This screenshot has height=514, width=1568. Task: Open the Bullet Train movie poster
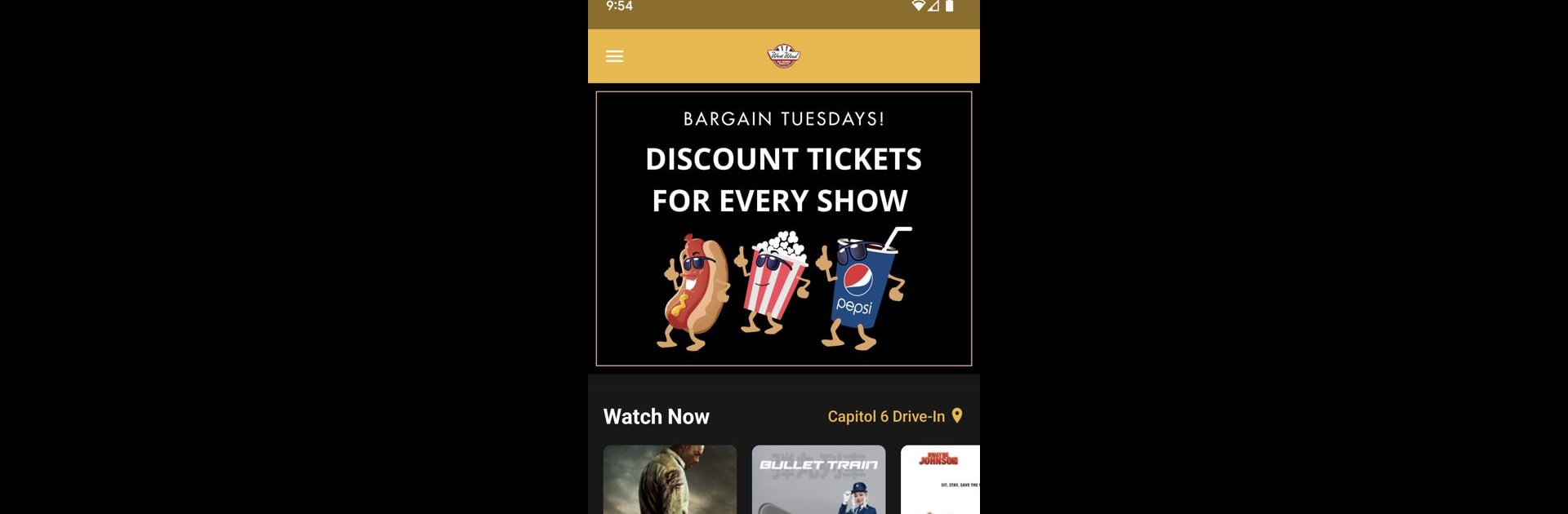coord(818,480)
